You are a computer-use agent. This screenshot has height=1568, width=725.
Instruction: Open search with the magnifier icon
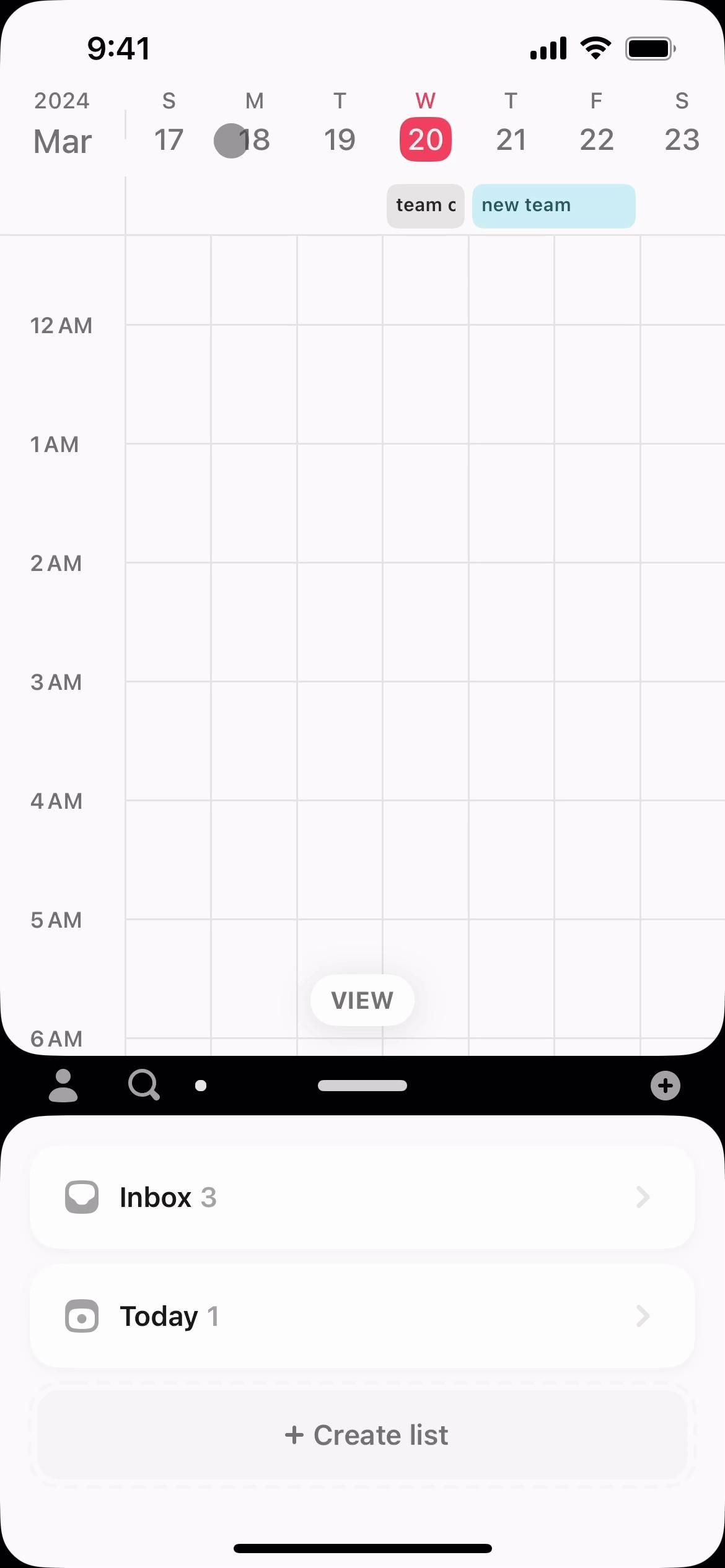[x=144, y=1086]
